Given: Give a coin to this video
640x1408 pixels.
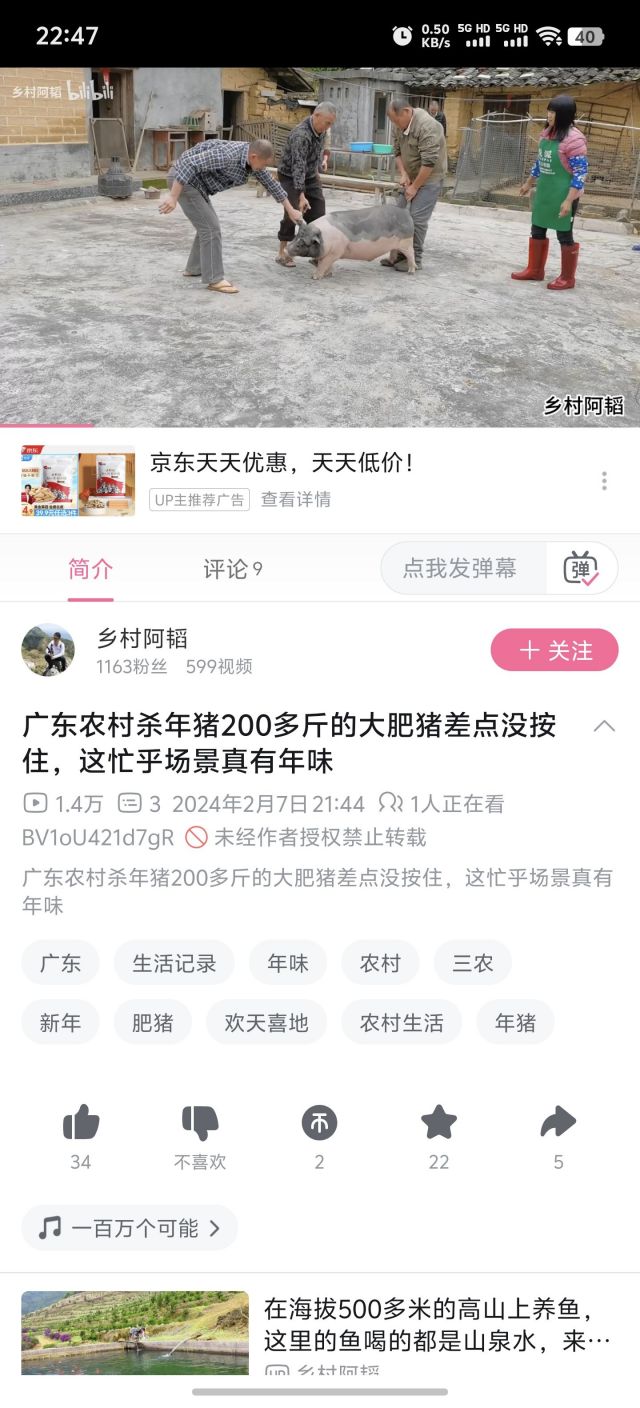Looking at the screenshot, I should 319,1124.
